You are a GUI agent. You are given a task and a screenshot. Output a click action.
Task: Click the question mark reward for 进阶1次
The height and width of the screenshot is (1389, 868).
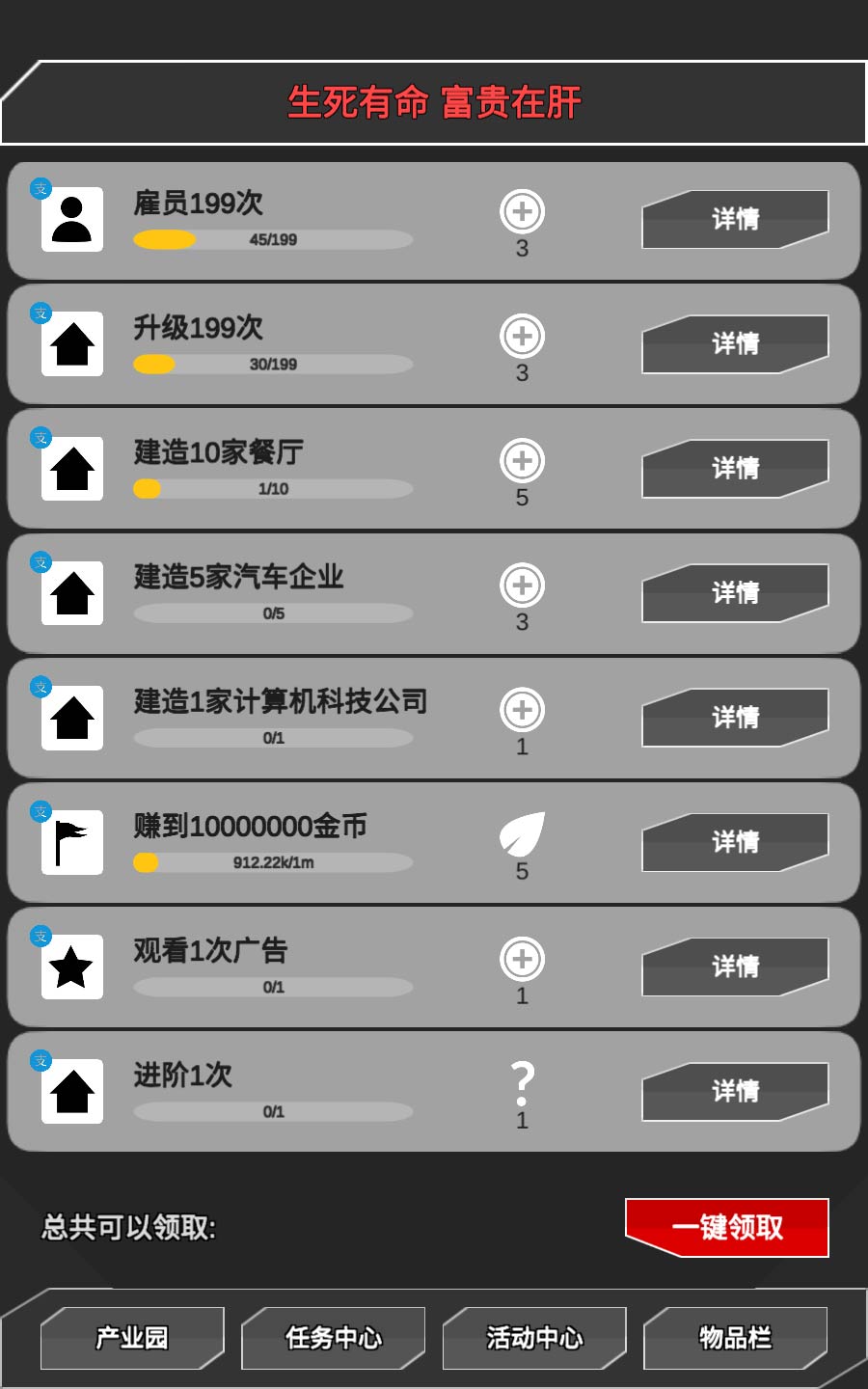pos(522,1082)
